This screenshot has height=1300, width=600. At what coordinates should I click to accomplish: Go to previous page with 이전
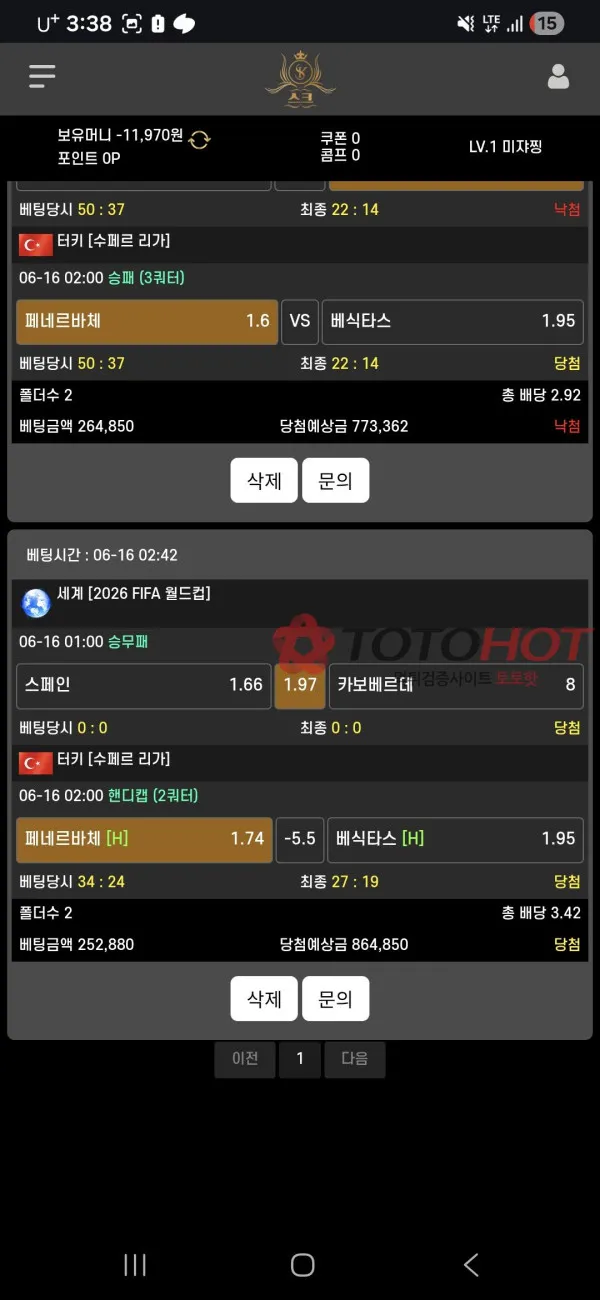[245, 1059]
